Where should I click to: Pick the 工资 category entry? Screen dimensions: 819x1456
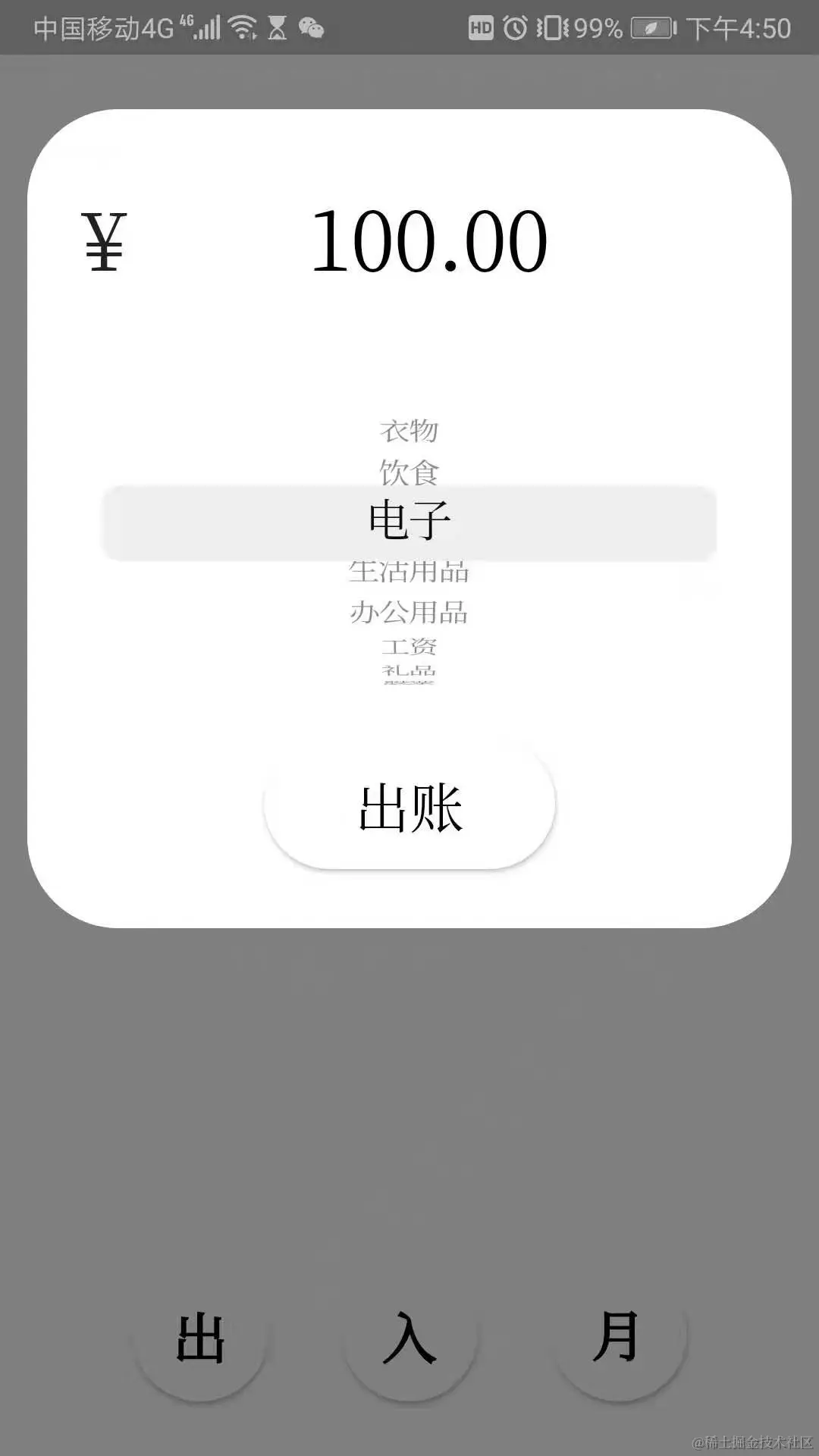click(x=409, y=646)
